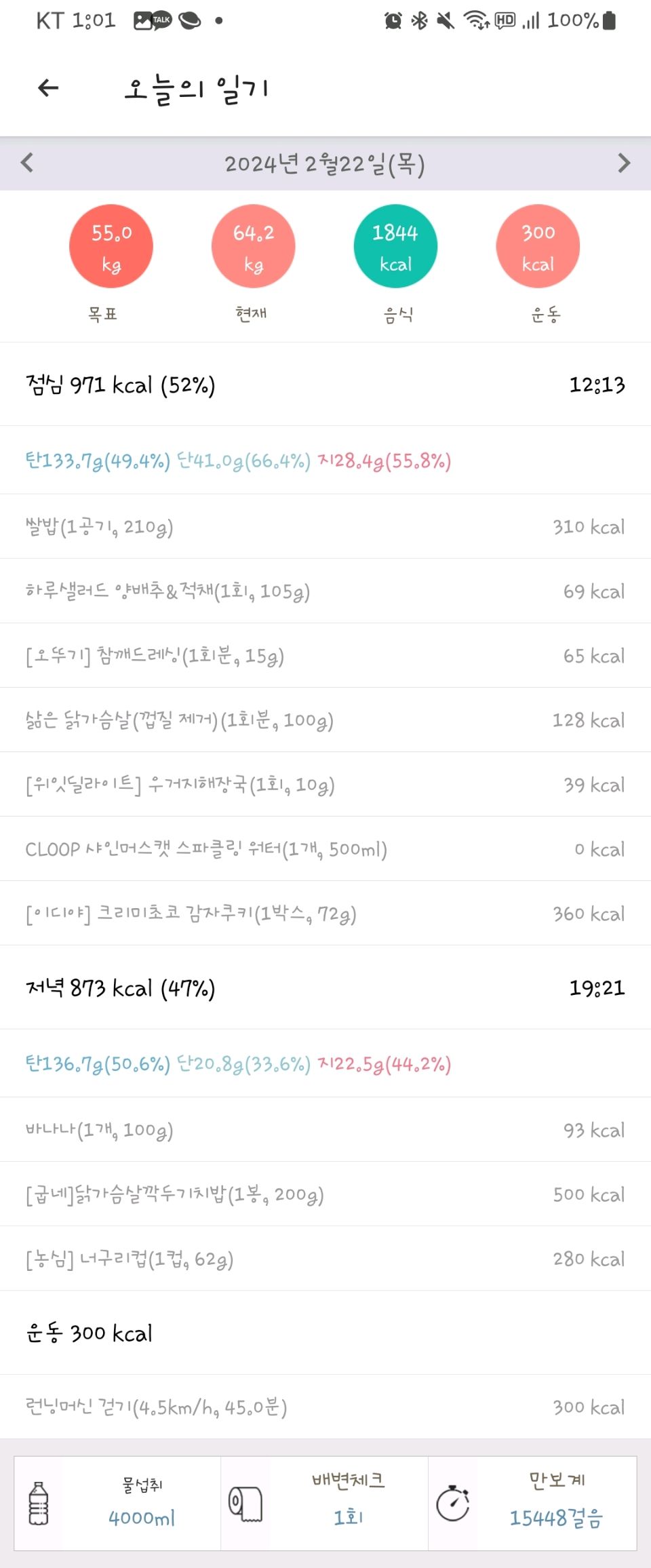651x1568 pixels.
Task: Open the 크리미초코 감자쿠키 360 kcal entry
Action: 324,914
